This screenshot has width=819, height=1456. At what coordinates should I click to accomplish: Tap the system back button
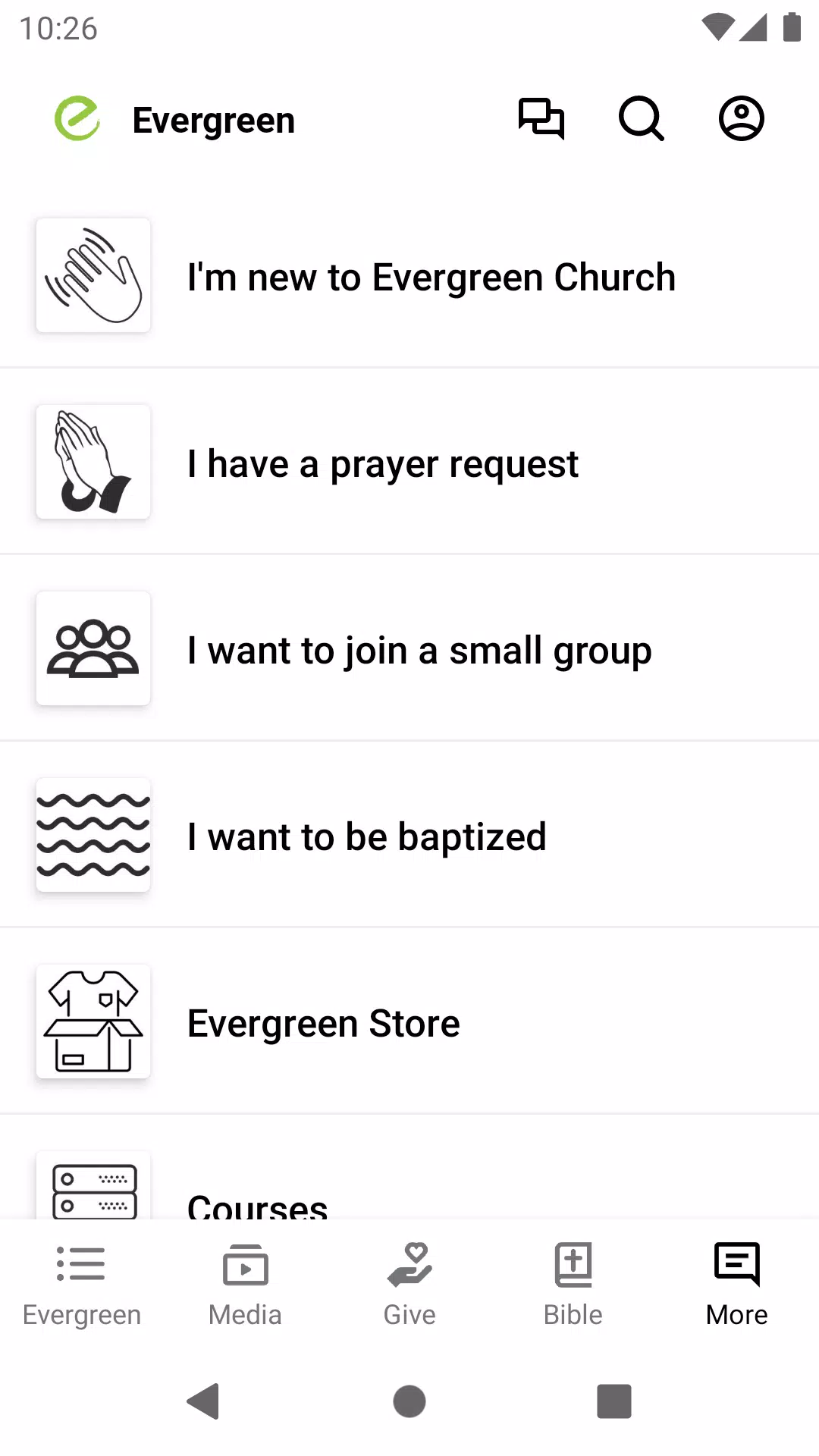203,1401
